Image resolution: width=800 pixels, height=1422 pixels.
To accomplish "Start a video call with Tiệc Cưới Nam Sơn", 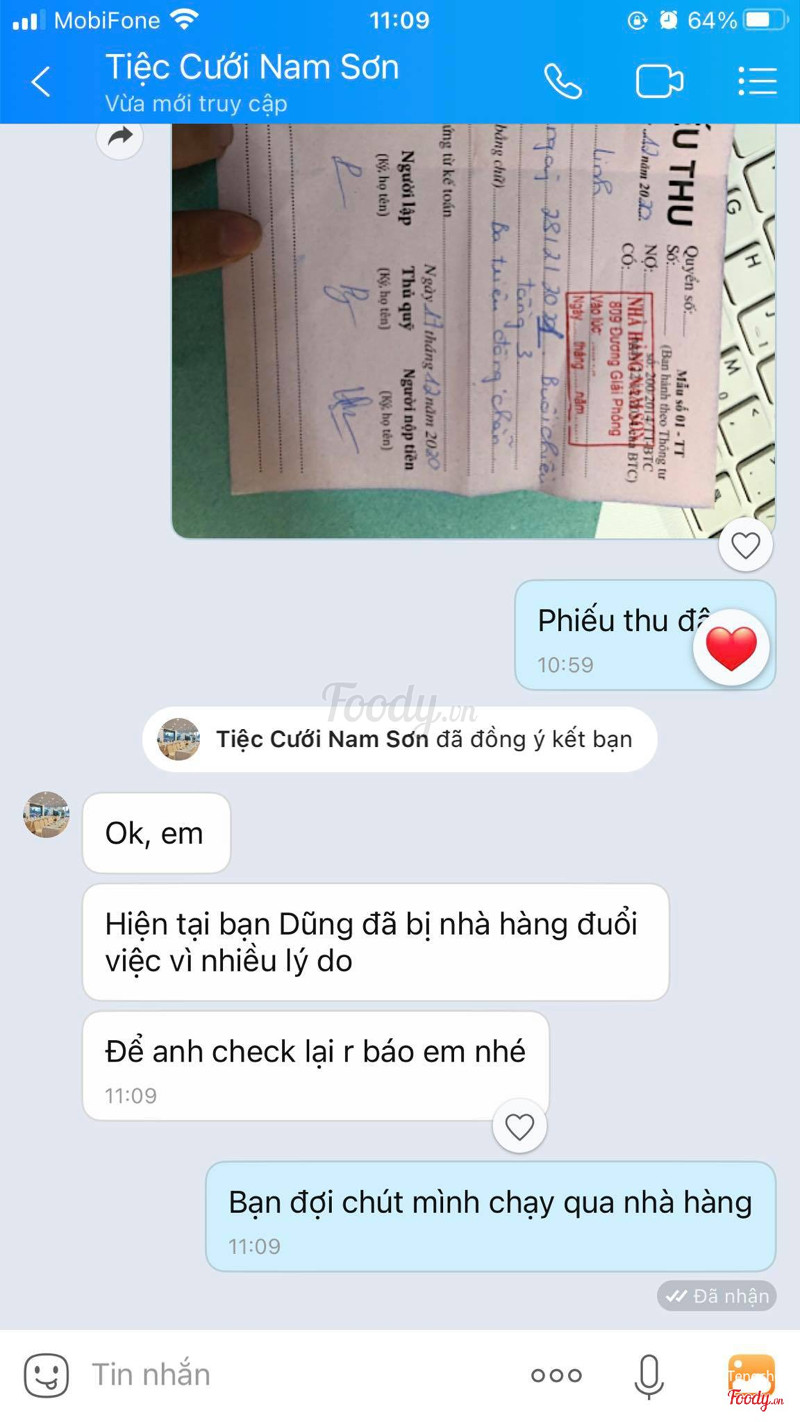I will pos(659,81).
